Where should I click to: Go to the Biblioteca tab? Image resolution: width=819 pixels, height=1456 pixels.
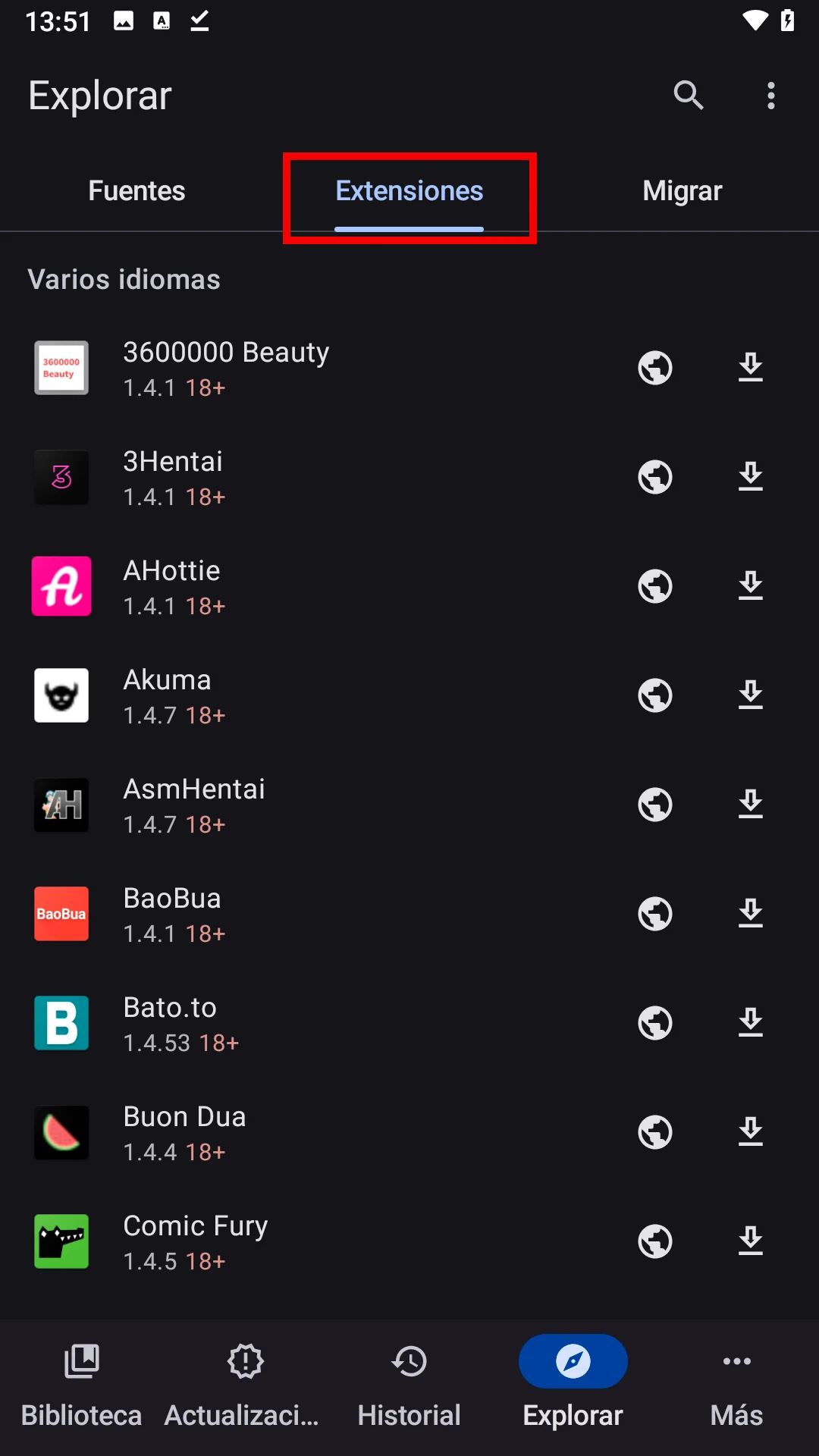click(x=82, y=1384)
